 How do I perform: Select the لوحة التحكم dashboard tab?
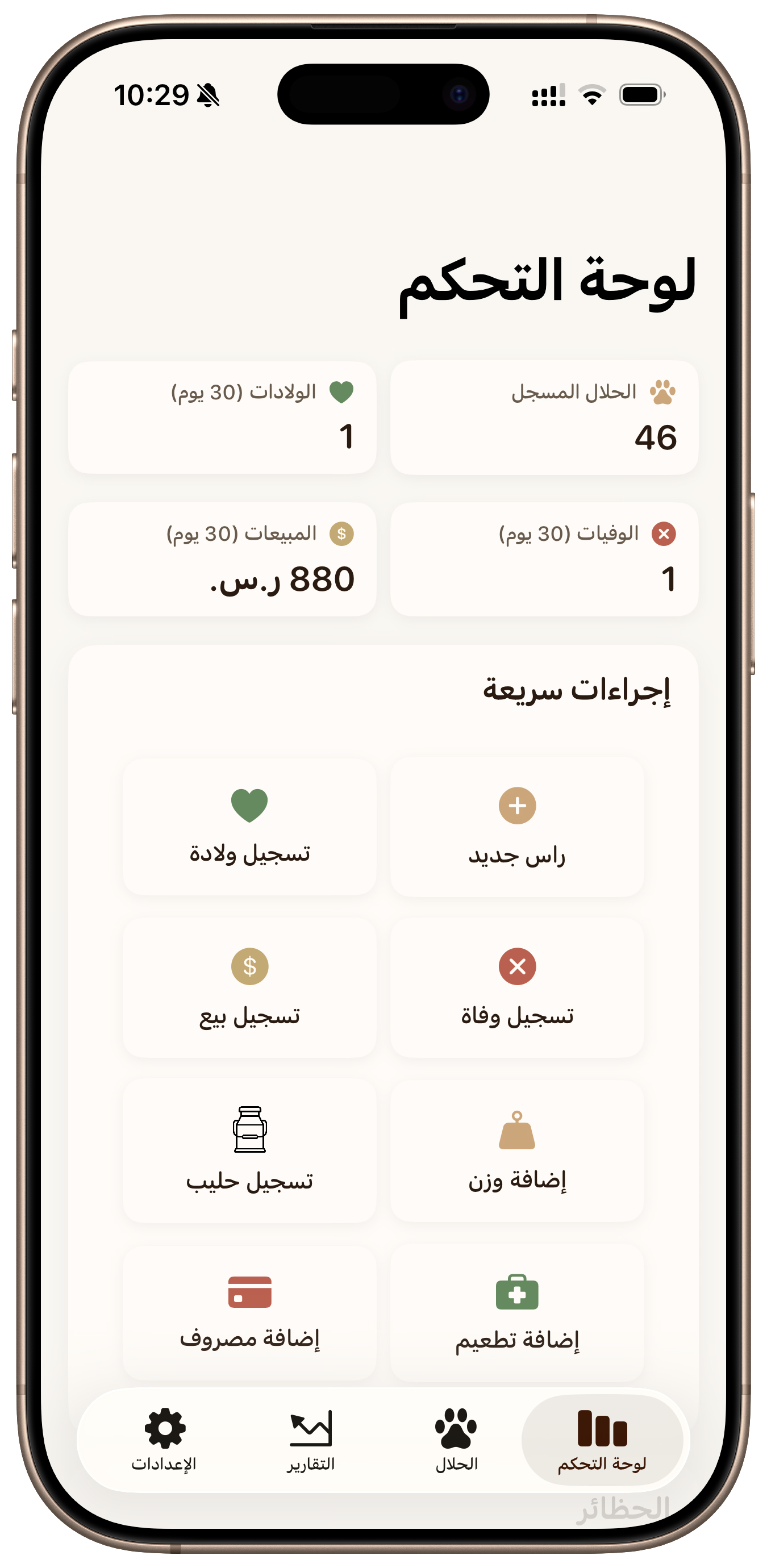(x=602, y=1440)
